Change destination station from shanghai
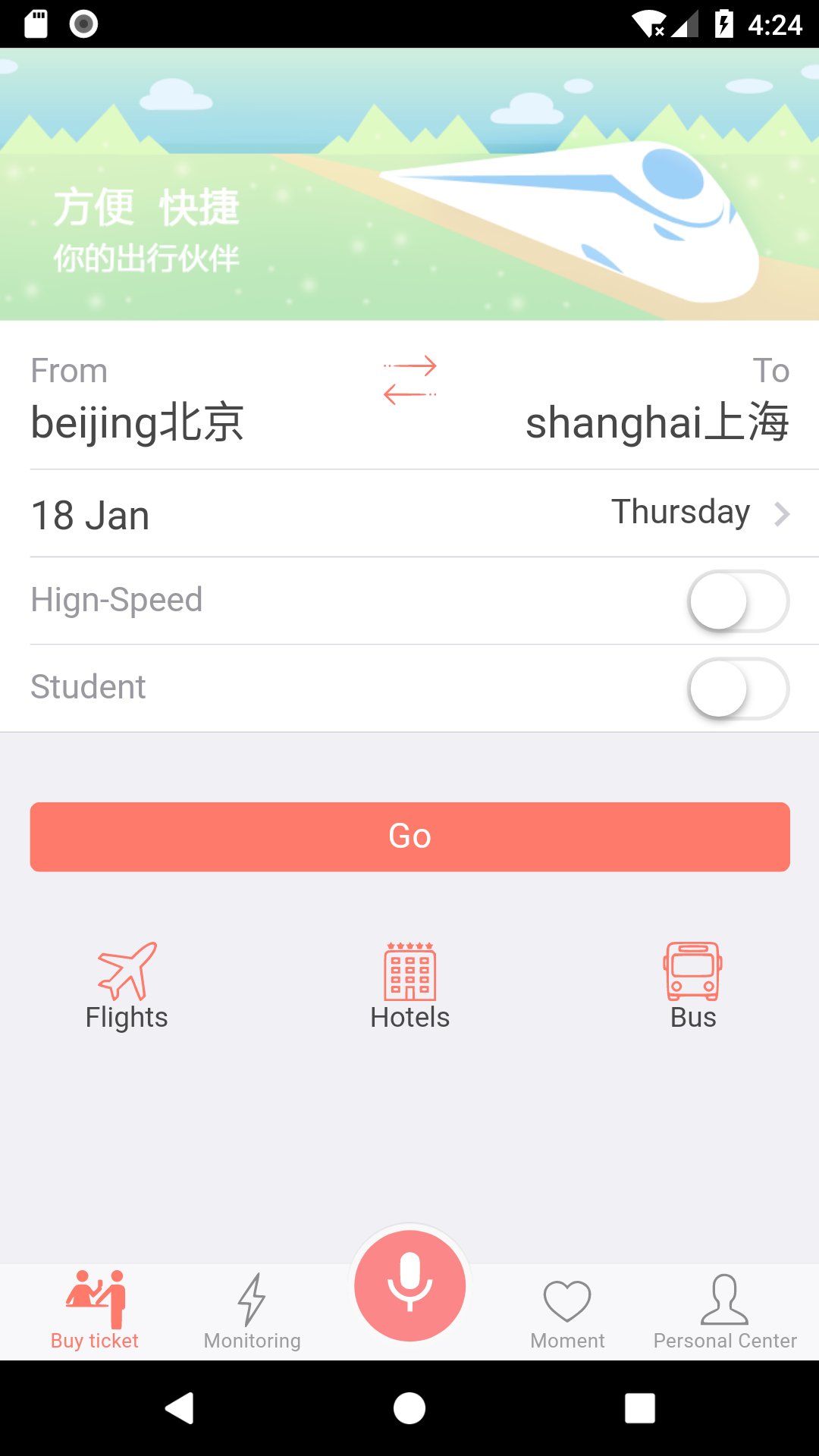819x1456 pixels. 657,422
